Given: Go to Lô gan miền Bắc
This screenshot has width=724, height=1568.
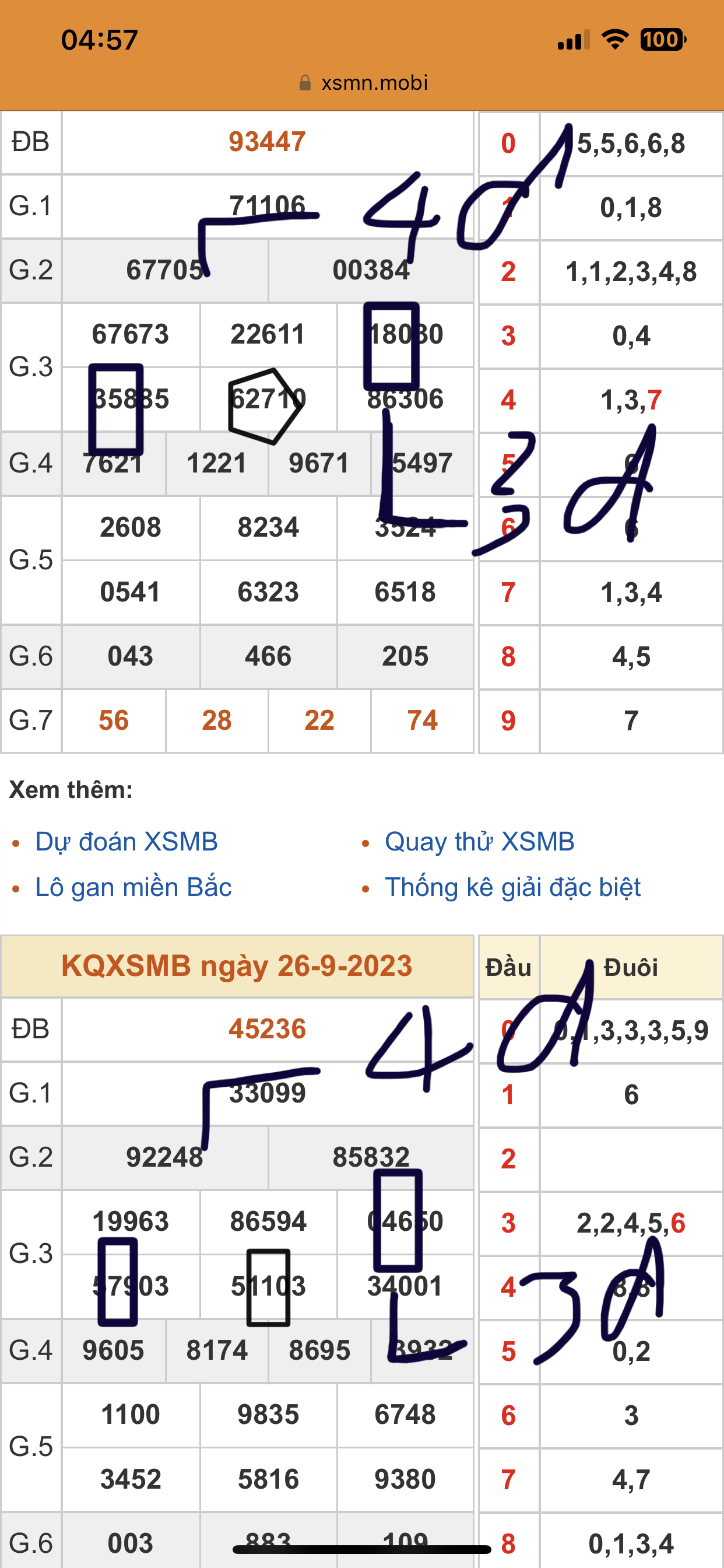Looking at the screenshot, I should pyautogui.click(x=133, y=887).
